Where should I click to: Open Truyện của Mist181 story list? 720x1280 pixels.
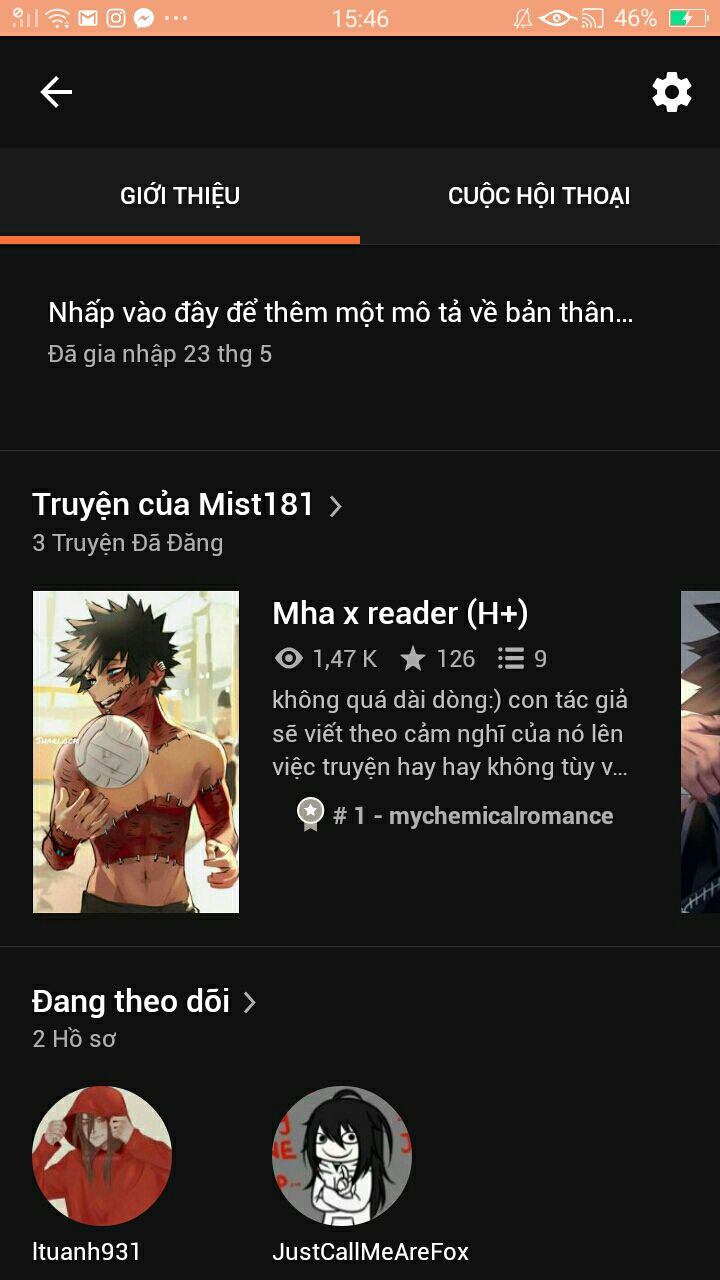coord(187,505)
